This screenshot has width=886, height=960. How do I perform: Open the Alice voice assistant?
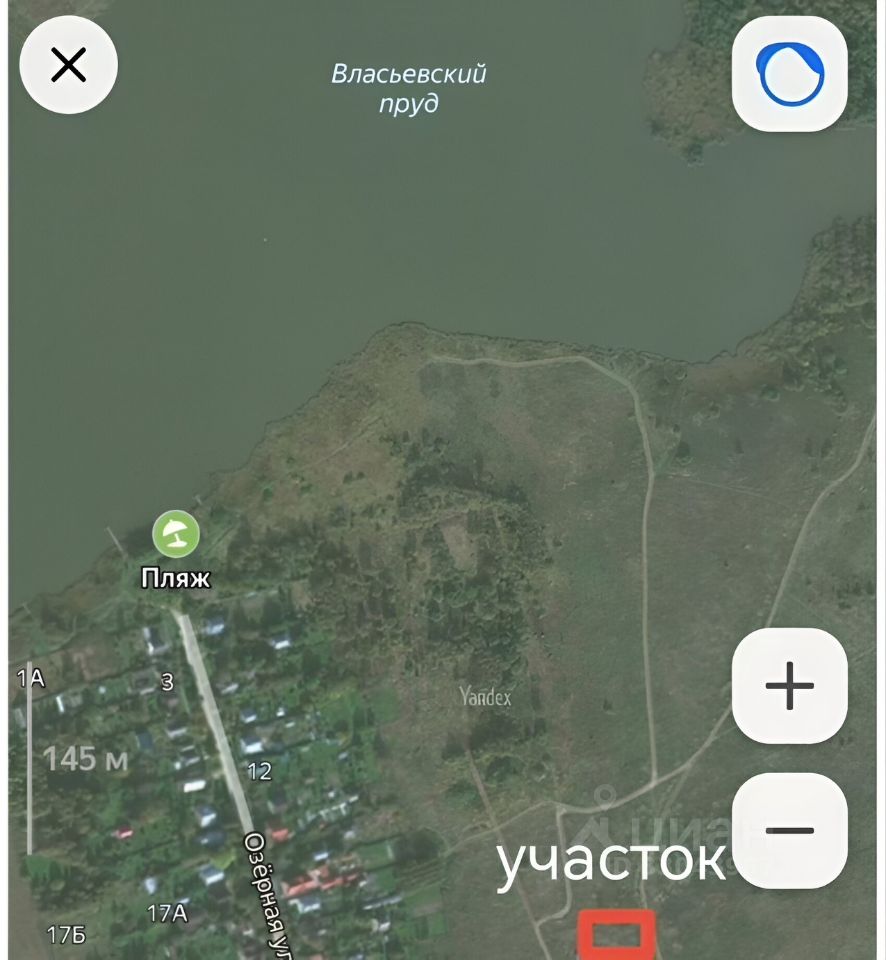coord(790,74)
